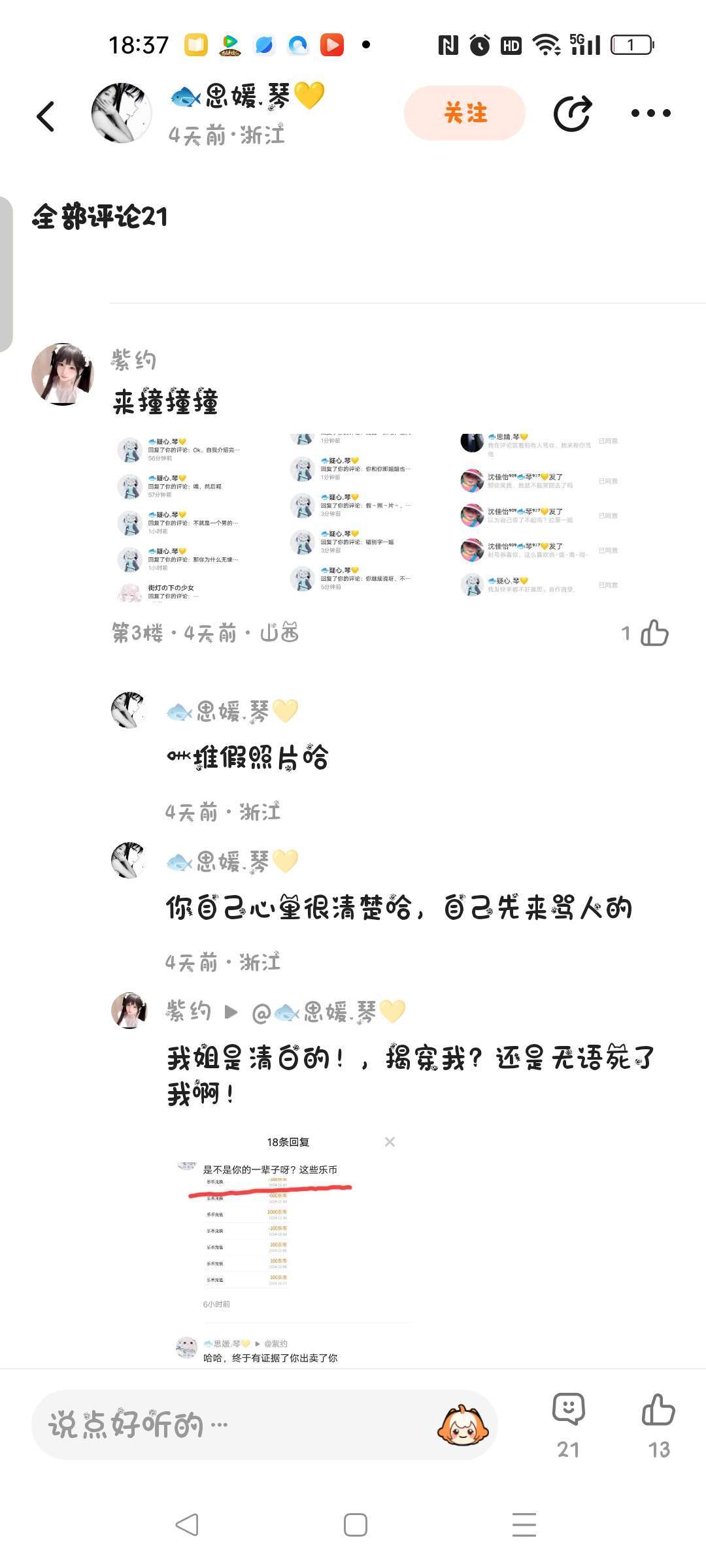Viewport: 706px width, 1568px height.
Task: Open third screenshot in 来撞撞撞 comment
Action: coord(540,516)
